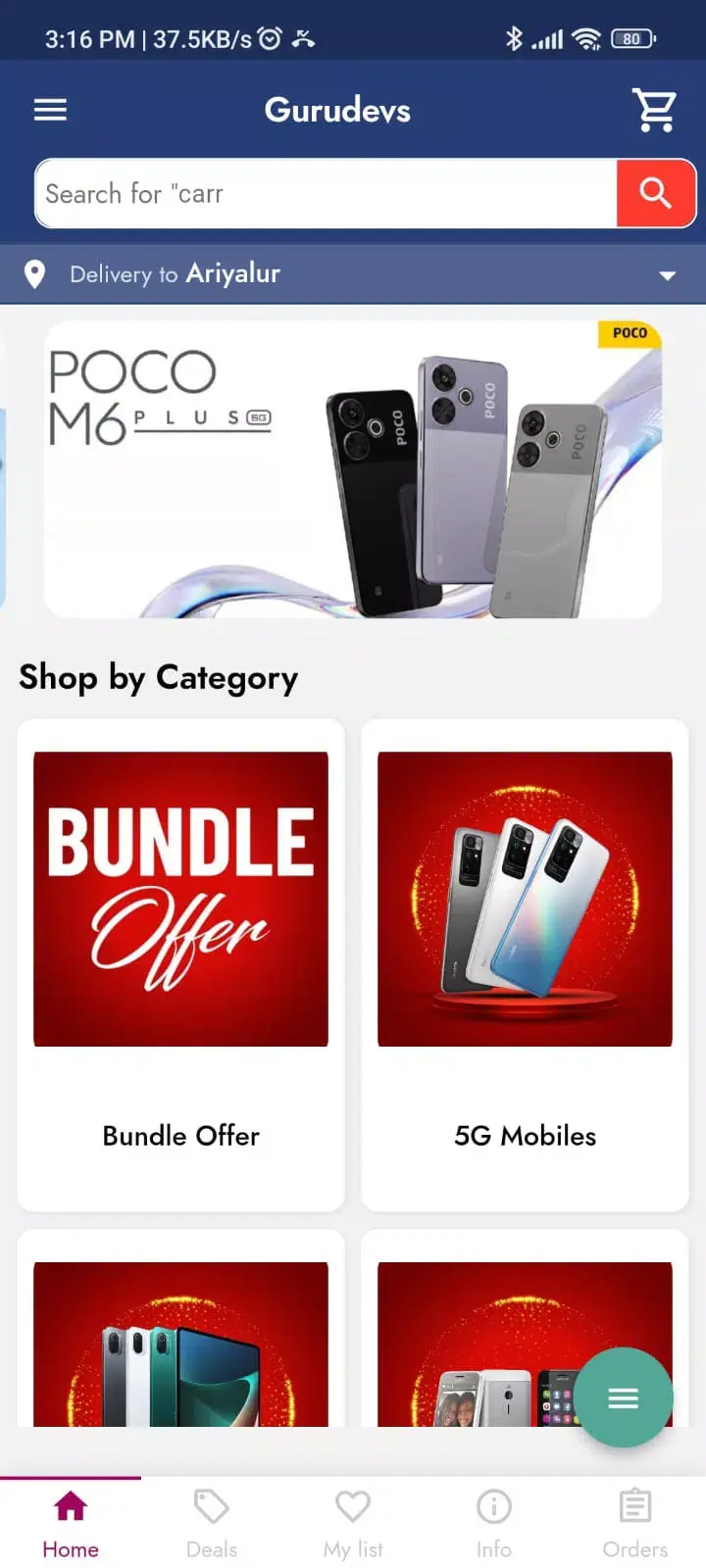Expand the Delivery to Ariyalur dropdown
This screenshot has height=1568, width=706.
pyautogui.click(x=667, y=274)
